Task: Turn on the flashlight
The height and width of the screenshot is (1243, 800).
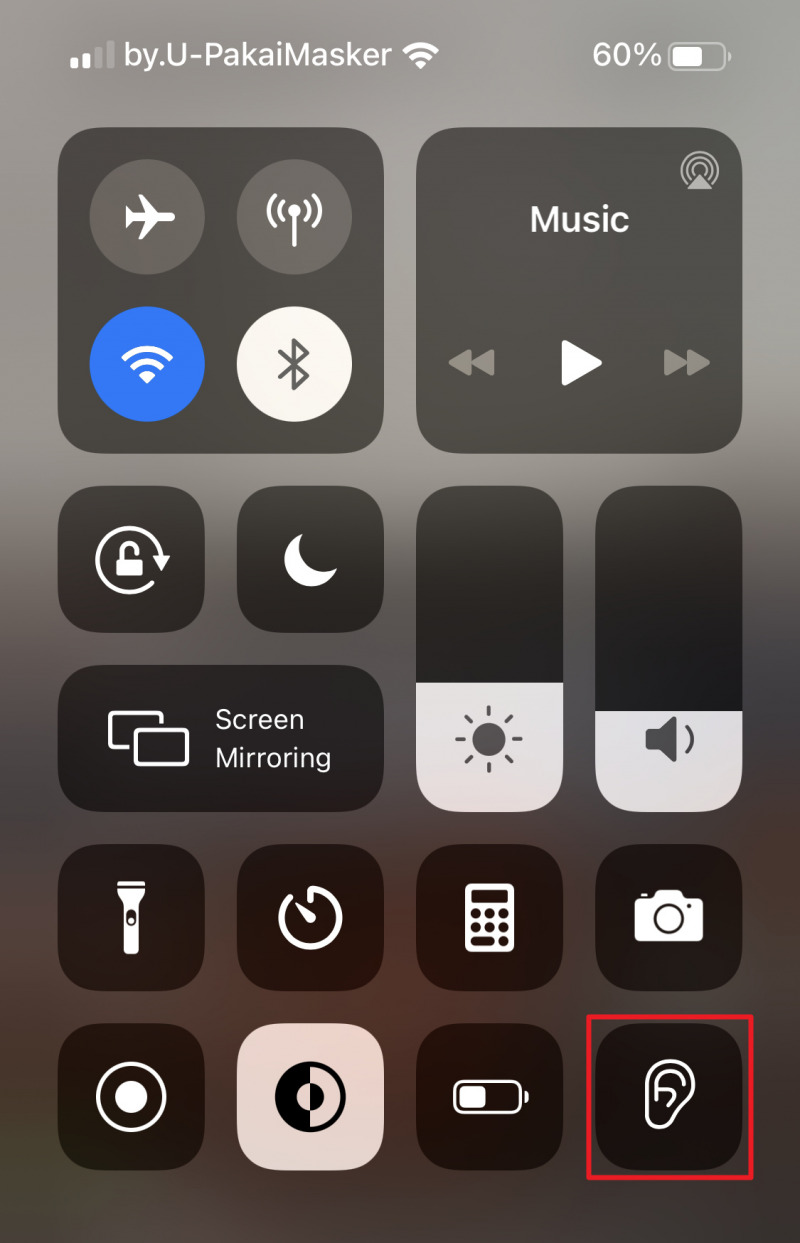Action: pyautogui.click(x=131, y=917)
